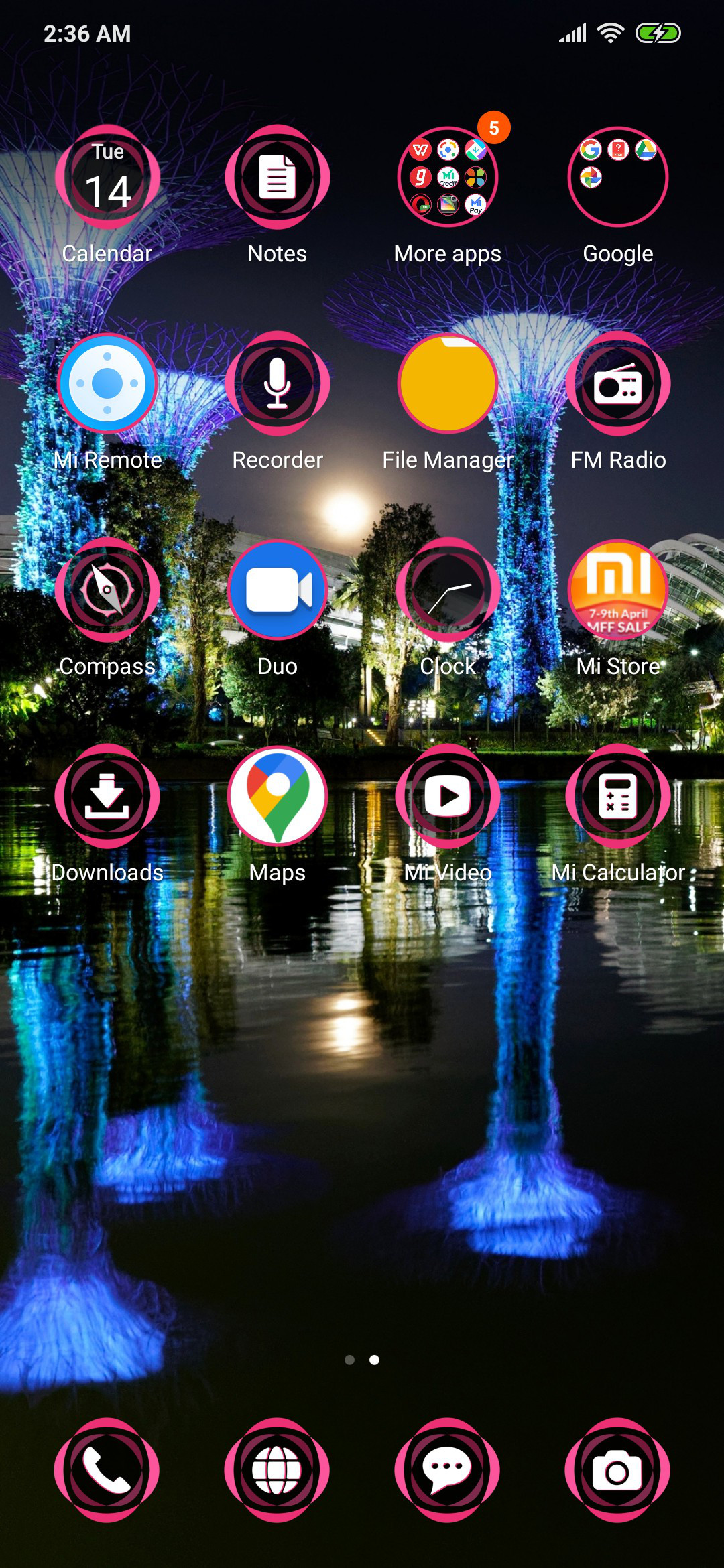Image resolution: width=724 pixels, height=1568 pixels.
Task: Open Messages from the dock
Action: click(448, 1470)
